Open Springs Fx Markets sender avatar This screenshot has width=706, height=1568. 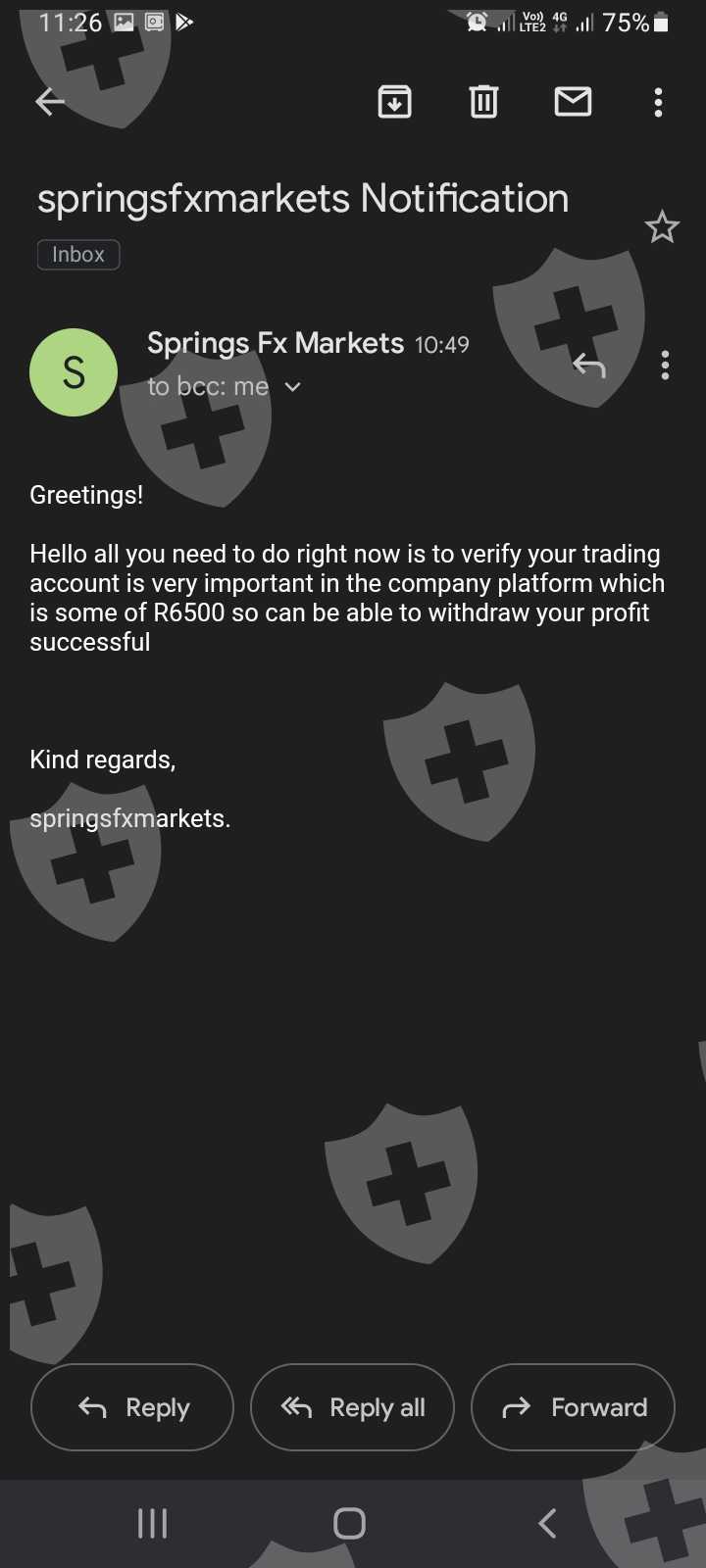tap(74, 372)
